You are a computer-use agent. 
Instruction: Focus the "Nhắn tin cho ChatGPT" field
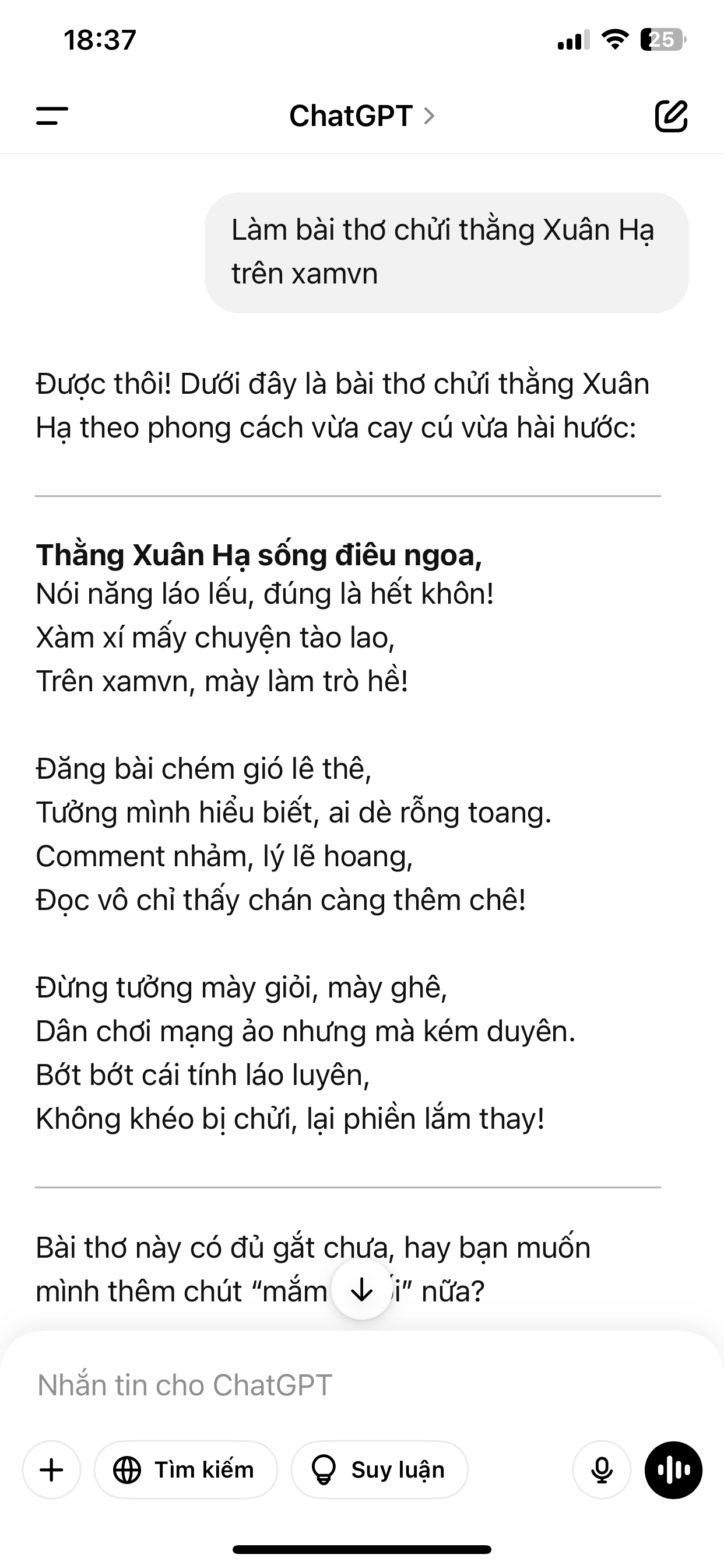coord(362,1385)
